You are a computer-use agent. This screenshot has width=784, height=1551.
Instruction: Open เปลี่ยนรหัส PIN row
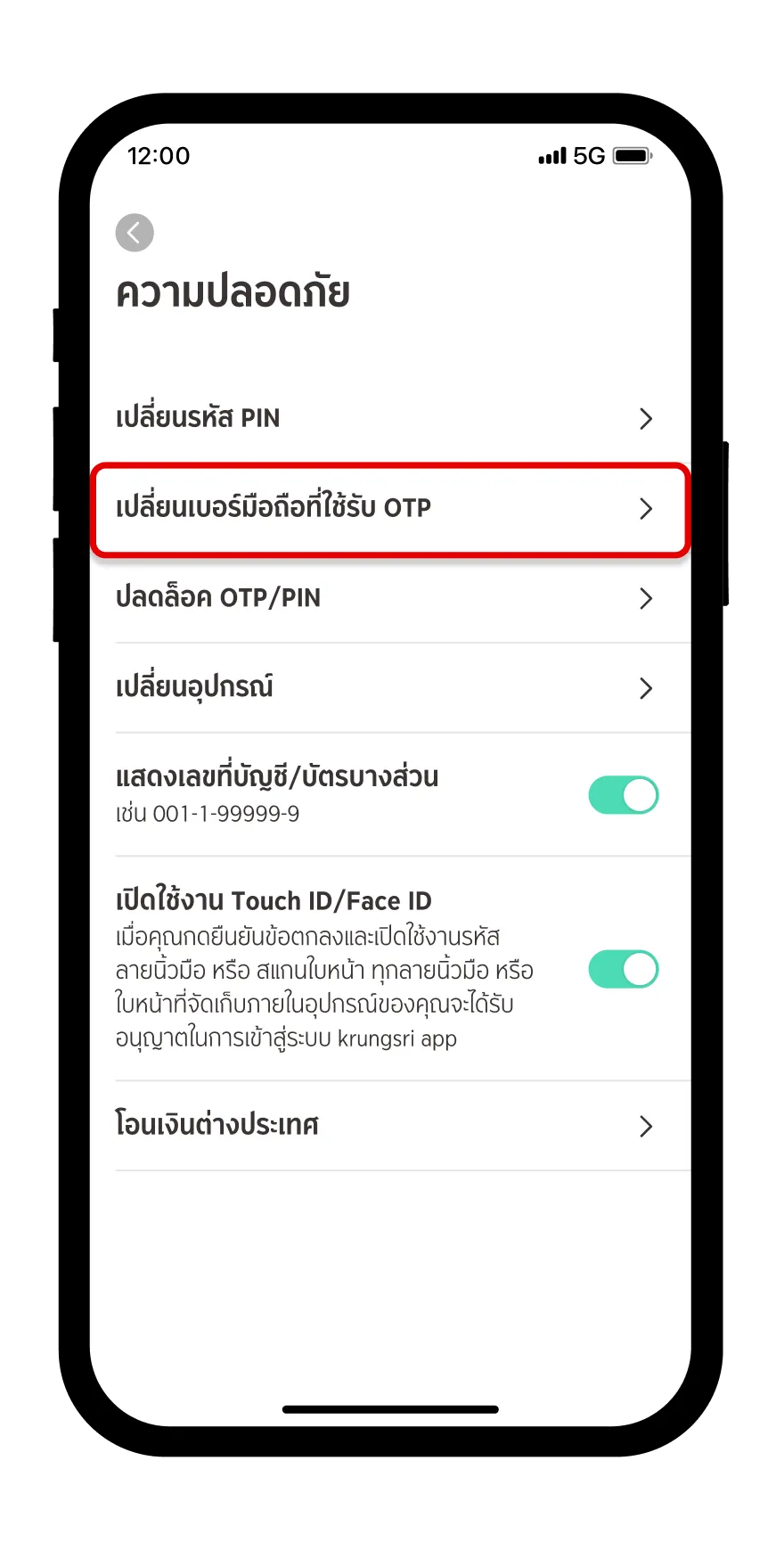pyautogui.click(x=389, y=418)
